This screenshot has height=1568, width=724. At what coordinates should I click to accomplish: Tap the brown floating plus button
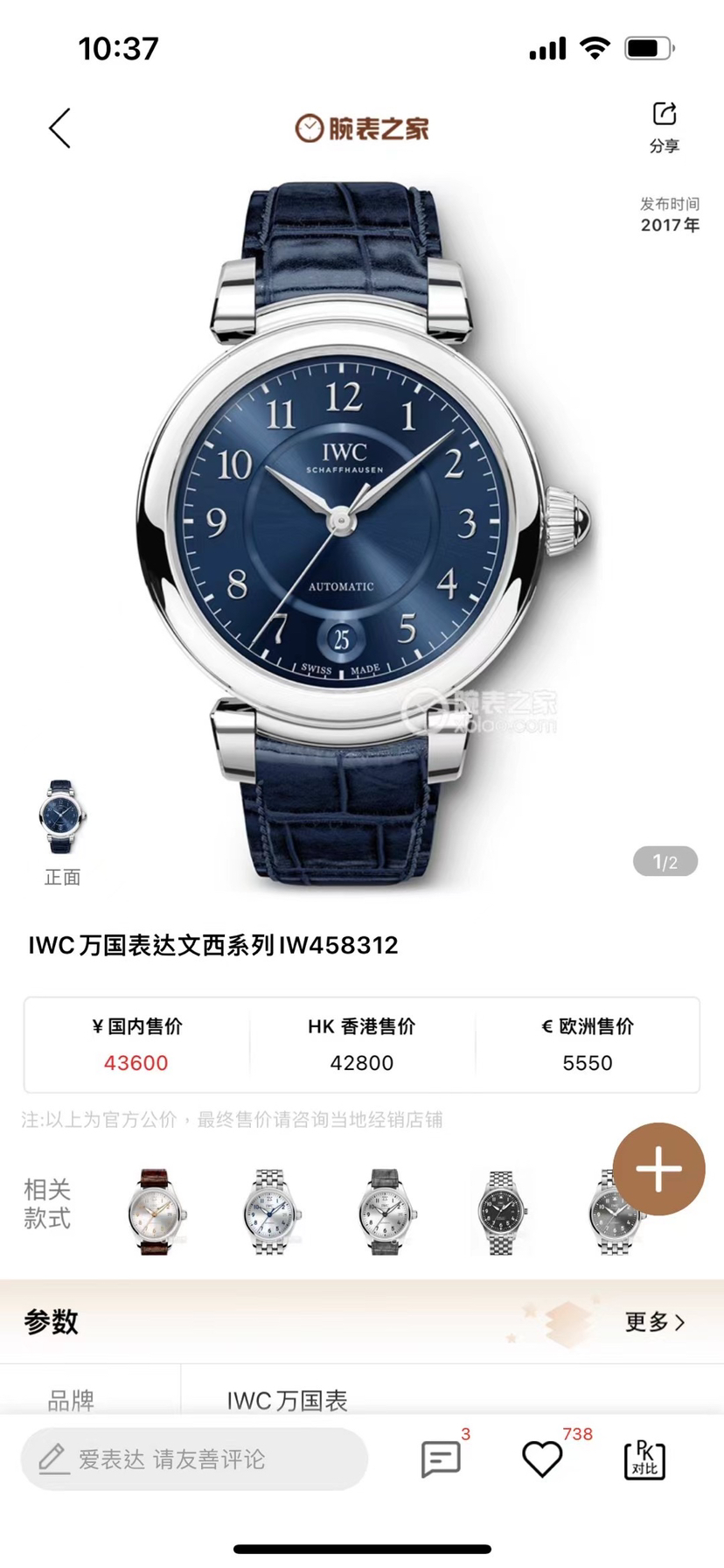tap(658, 1169)
